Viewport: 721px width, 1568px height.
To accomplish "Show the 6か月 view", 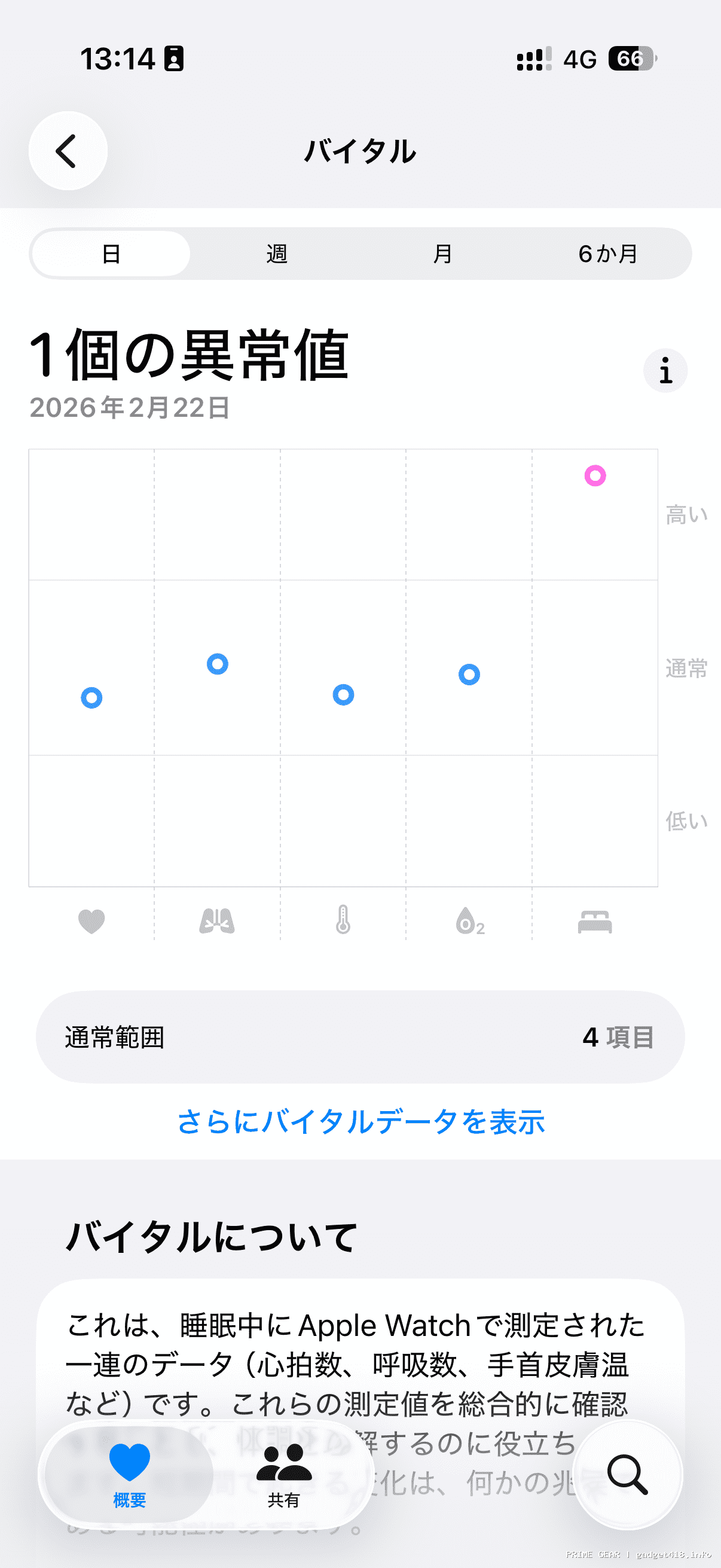I will pyautogui.click(x=608, y=253).
